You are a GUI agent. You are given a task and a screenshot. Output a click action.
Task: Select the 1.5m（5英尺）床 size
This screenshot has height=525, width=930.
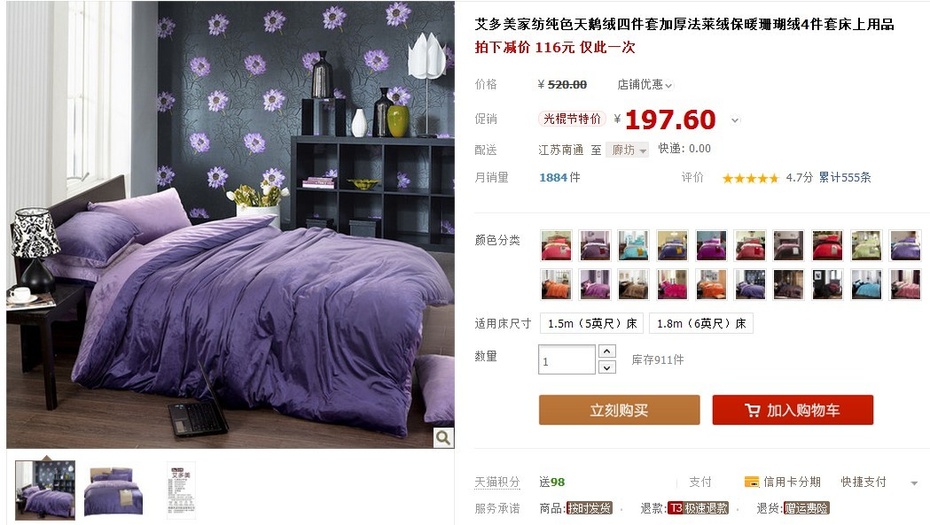pos(592,324)
